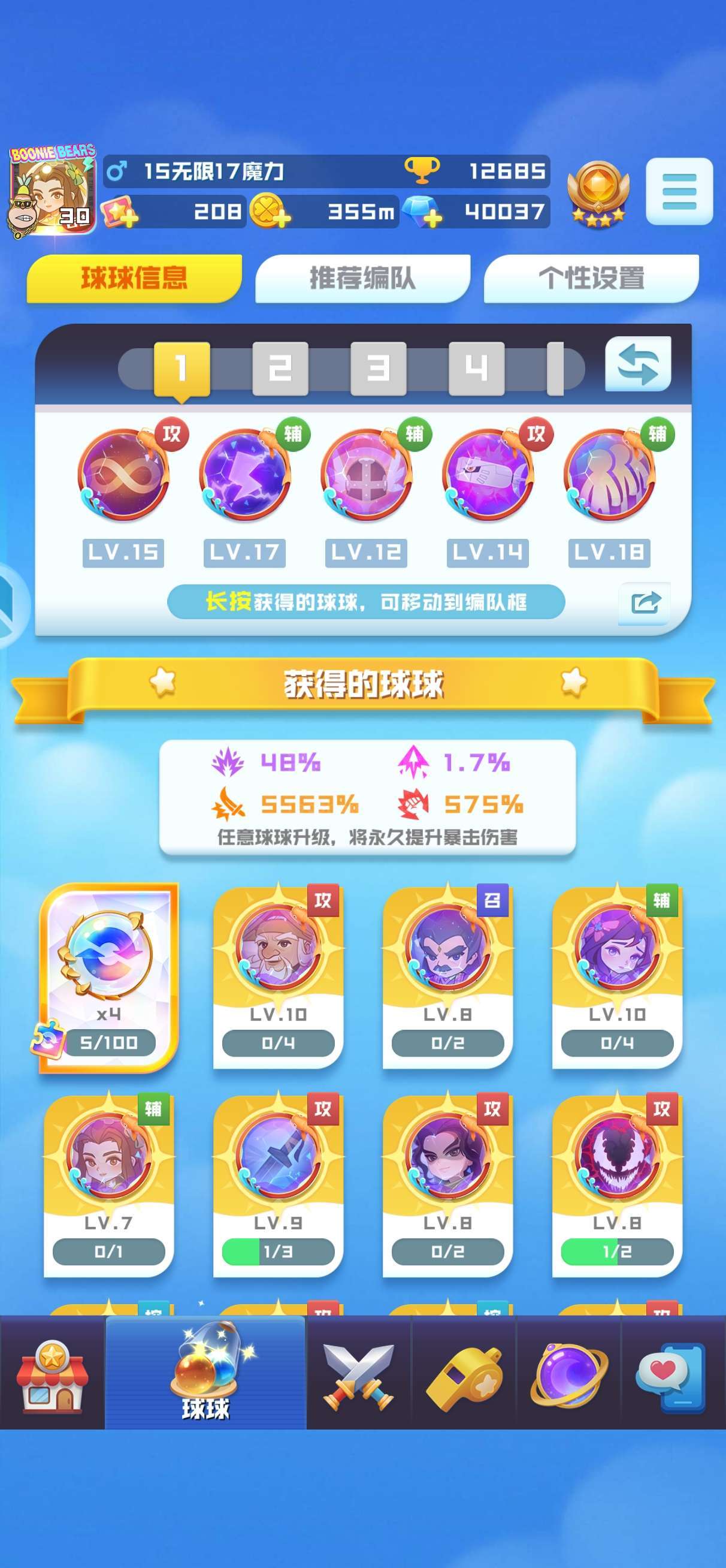Switch to the 个性设置 tab
Screen dimensions: 726x1568
tap(591, 278)
